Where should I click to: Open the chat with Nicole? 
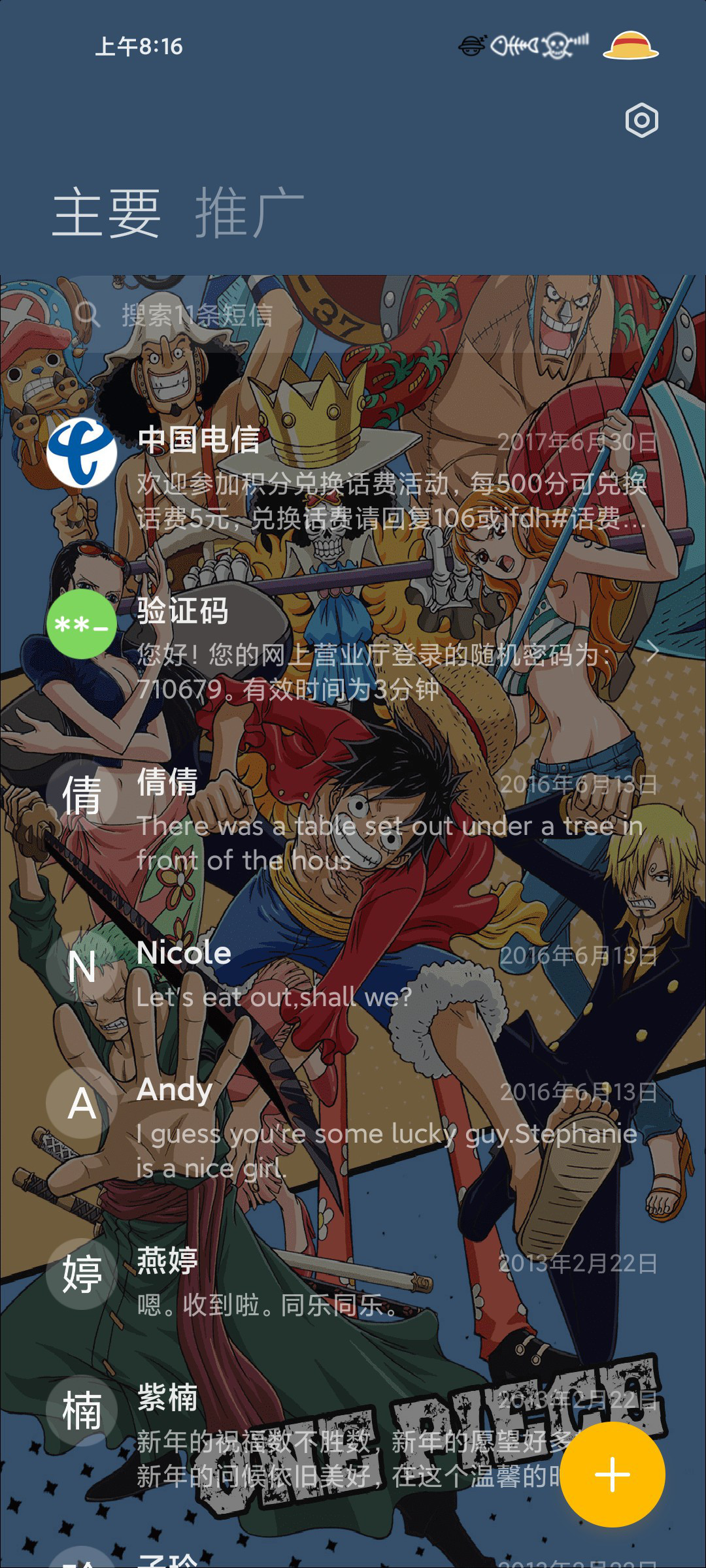(353, 973)
